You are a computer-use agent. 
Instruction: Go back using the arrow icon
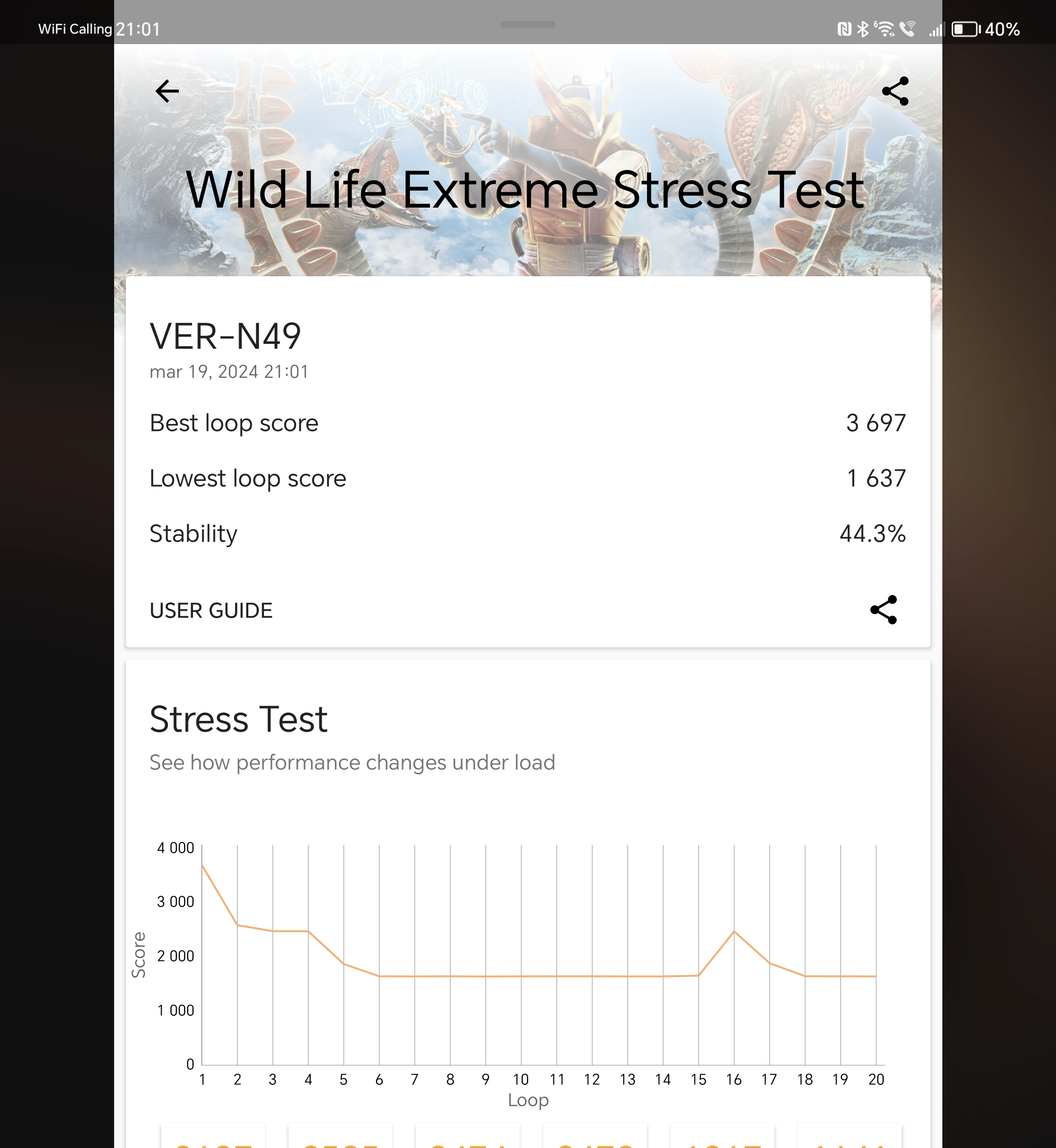pyautogui.click(x=167, y=91)
